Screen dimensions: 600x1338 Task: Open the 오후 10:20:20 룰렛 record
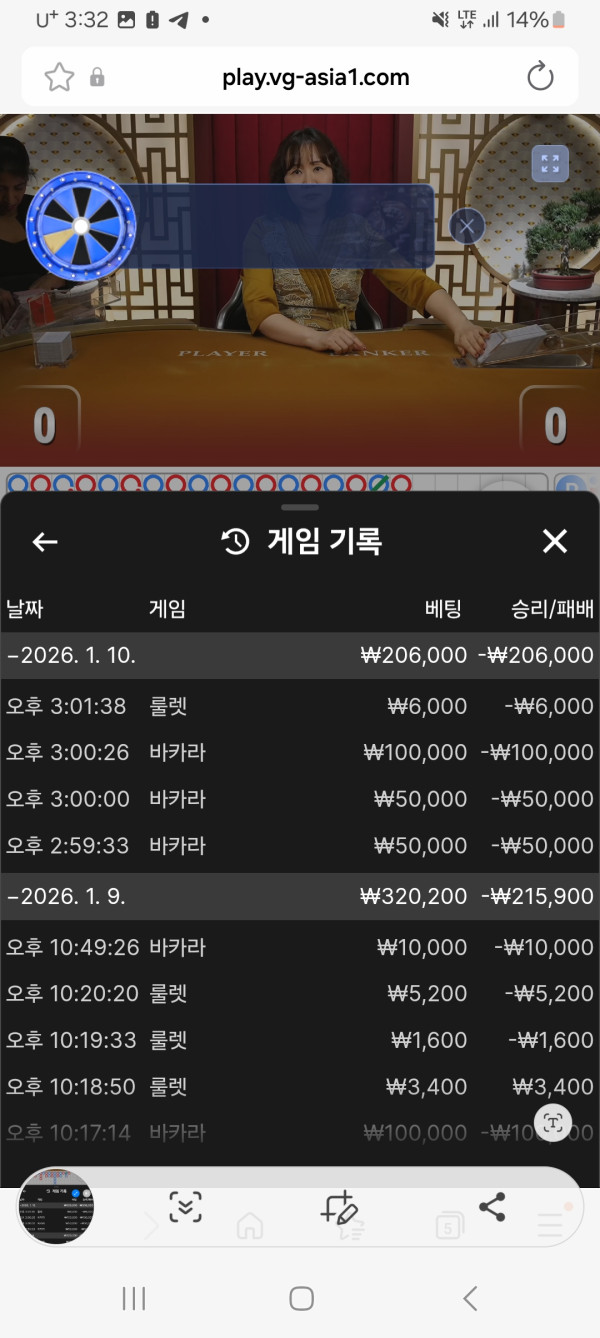[x=300, y=993]
